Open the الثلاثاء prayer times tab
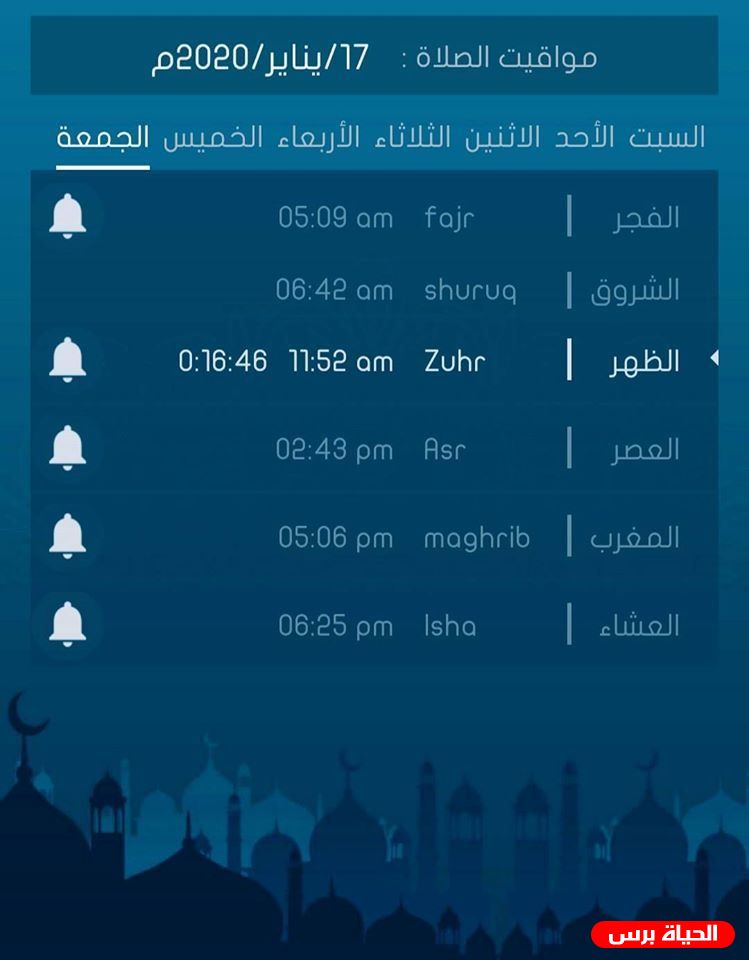The image size is (749, 960). 413,137
